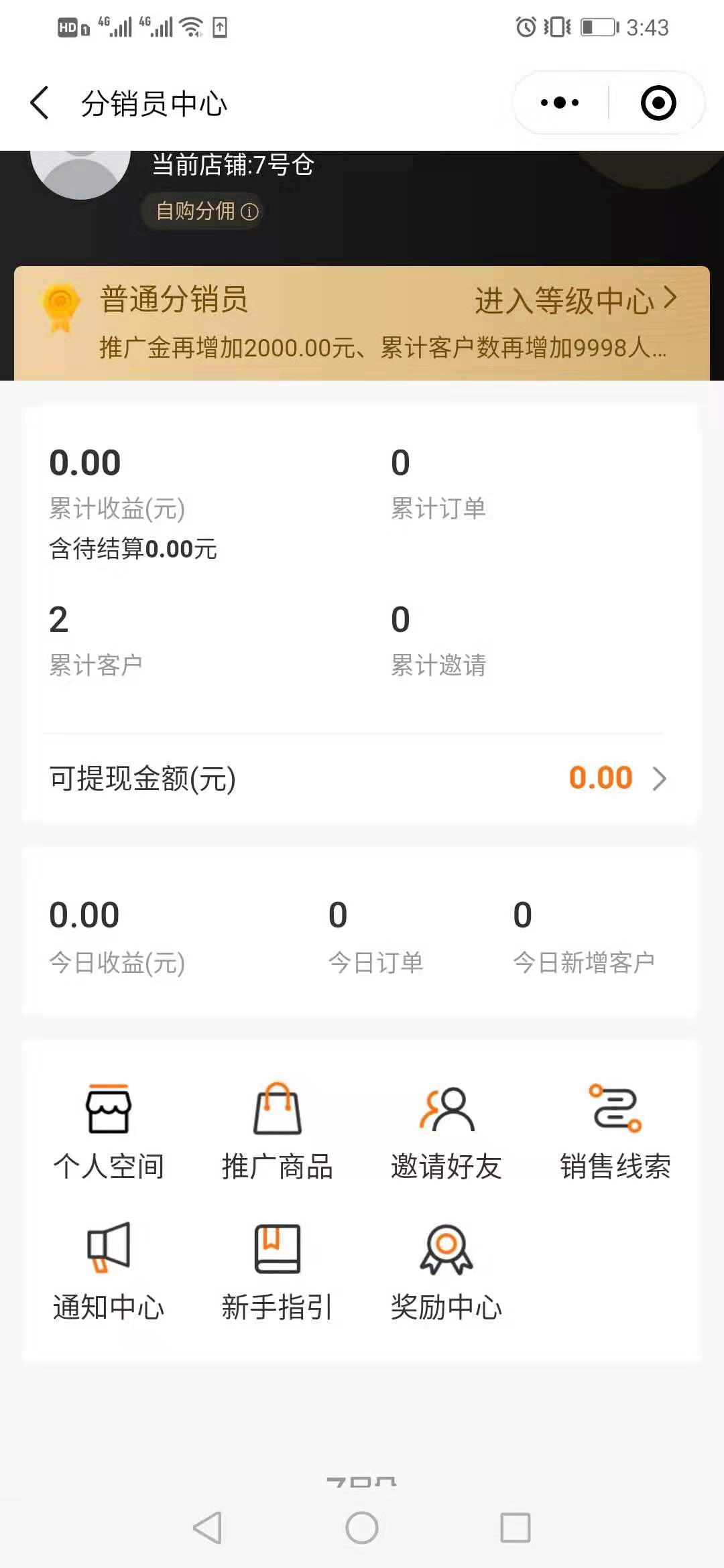This screenshot has width=724, height=1568.
Task: Tap the 自购分佣 info tag
Action: (206, 212)
